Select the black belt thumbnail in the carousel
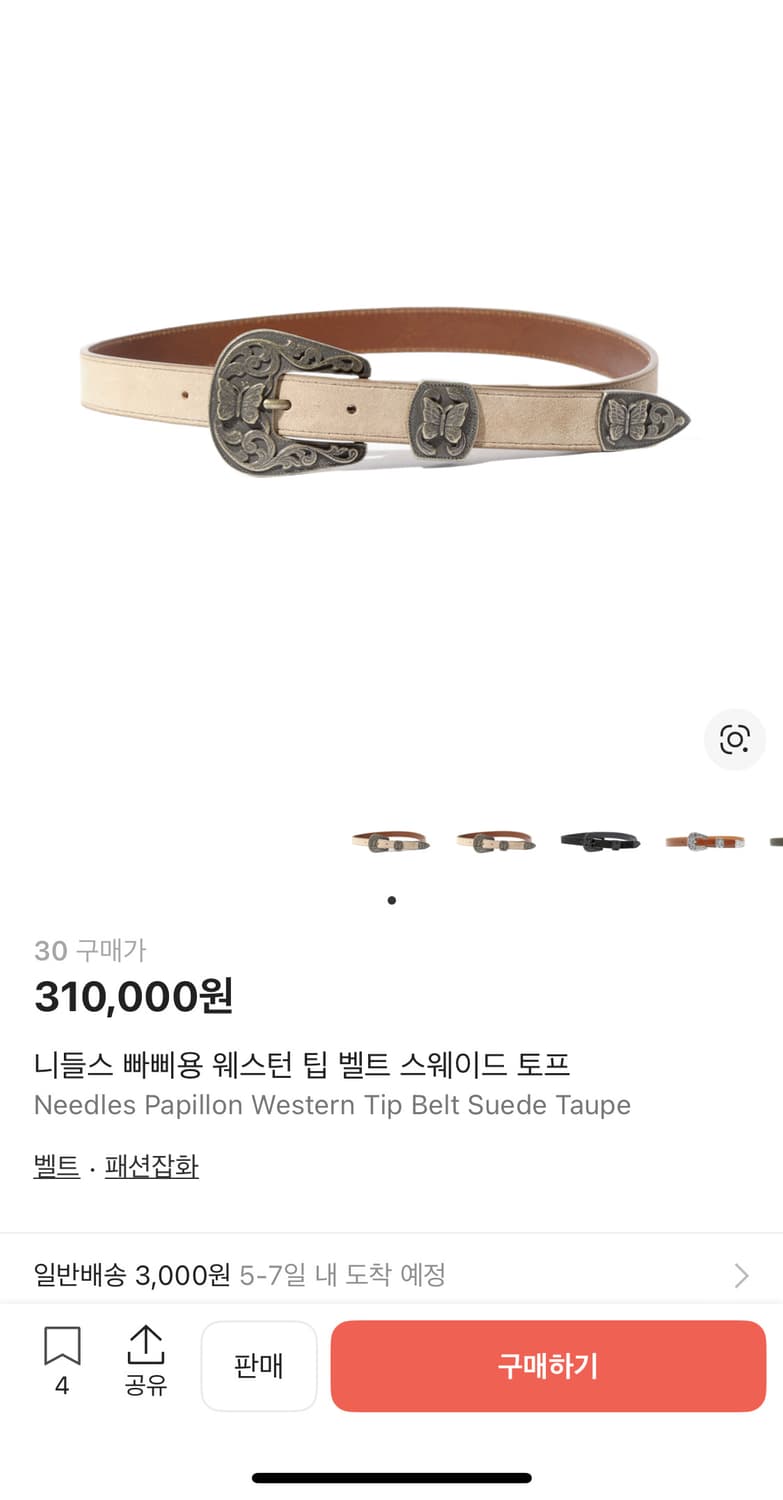The width and height of the screenshot is (783, 1500). coord(599,841)
